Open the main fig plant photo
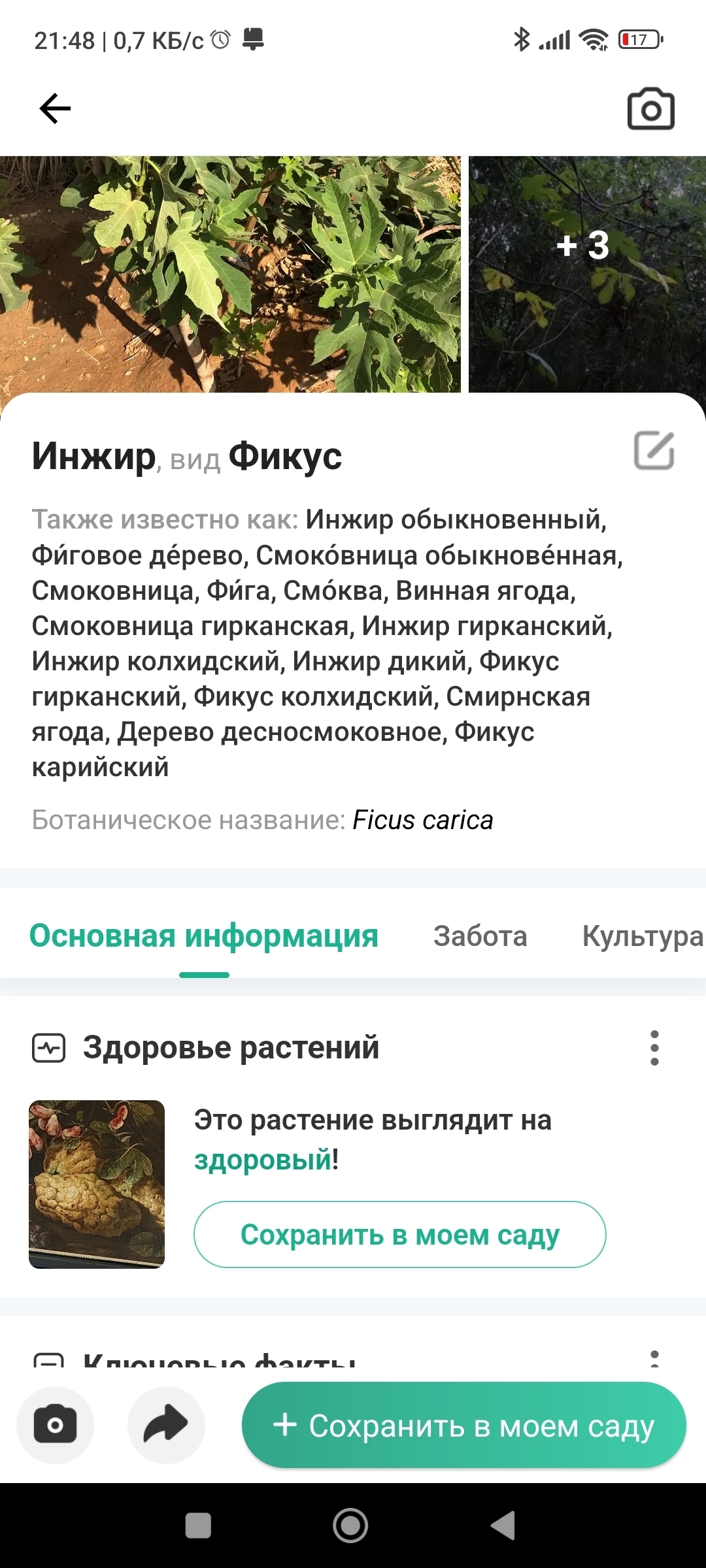706x1568 pixels. tap(230, 274)
